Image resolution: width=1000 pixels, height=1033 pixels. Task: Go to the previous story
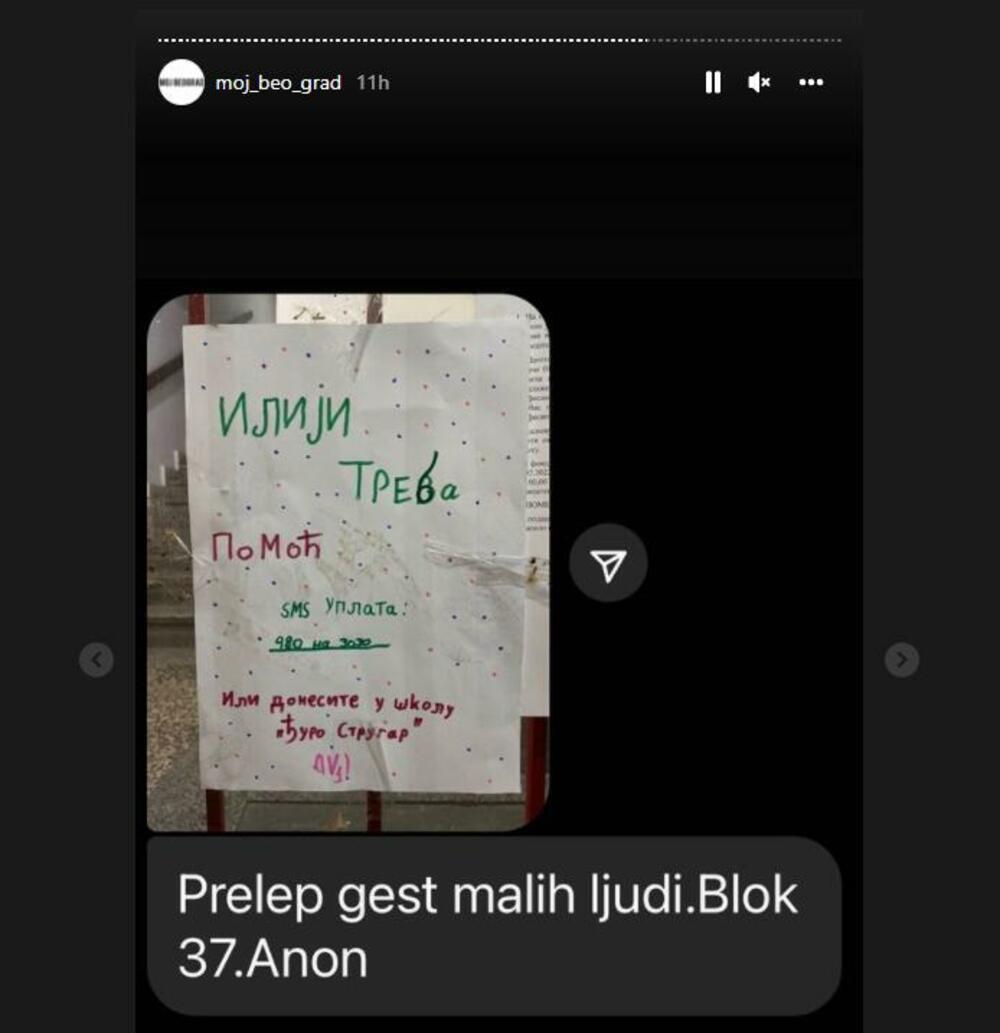coord(96,660)
